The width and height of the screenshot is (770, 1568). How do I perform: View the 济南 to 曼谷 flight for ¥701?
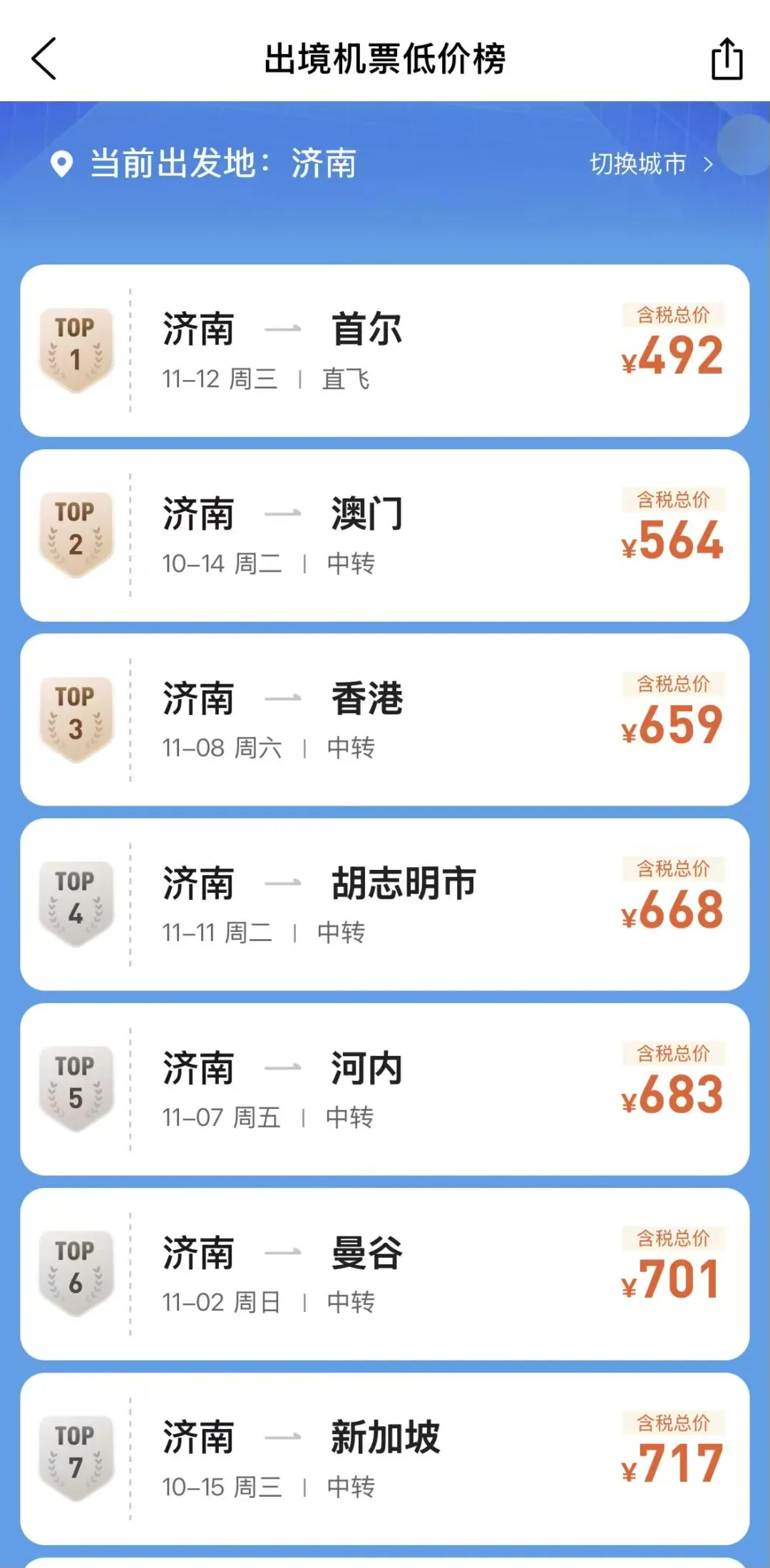click(385, 1274)
